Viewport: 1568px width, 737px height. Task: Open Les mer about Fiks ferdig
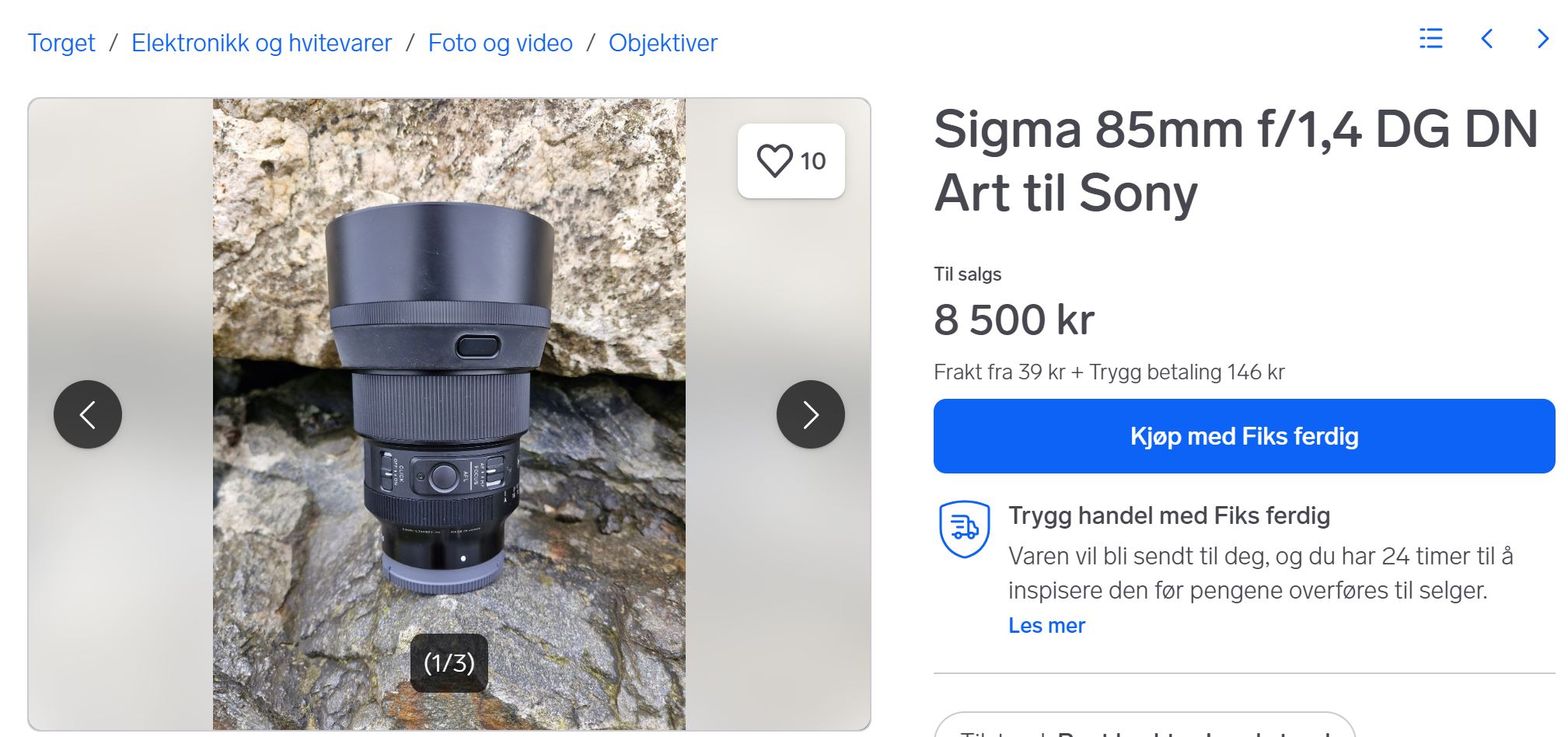click(1046, 625)
